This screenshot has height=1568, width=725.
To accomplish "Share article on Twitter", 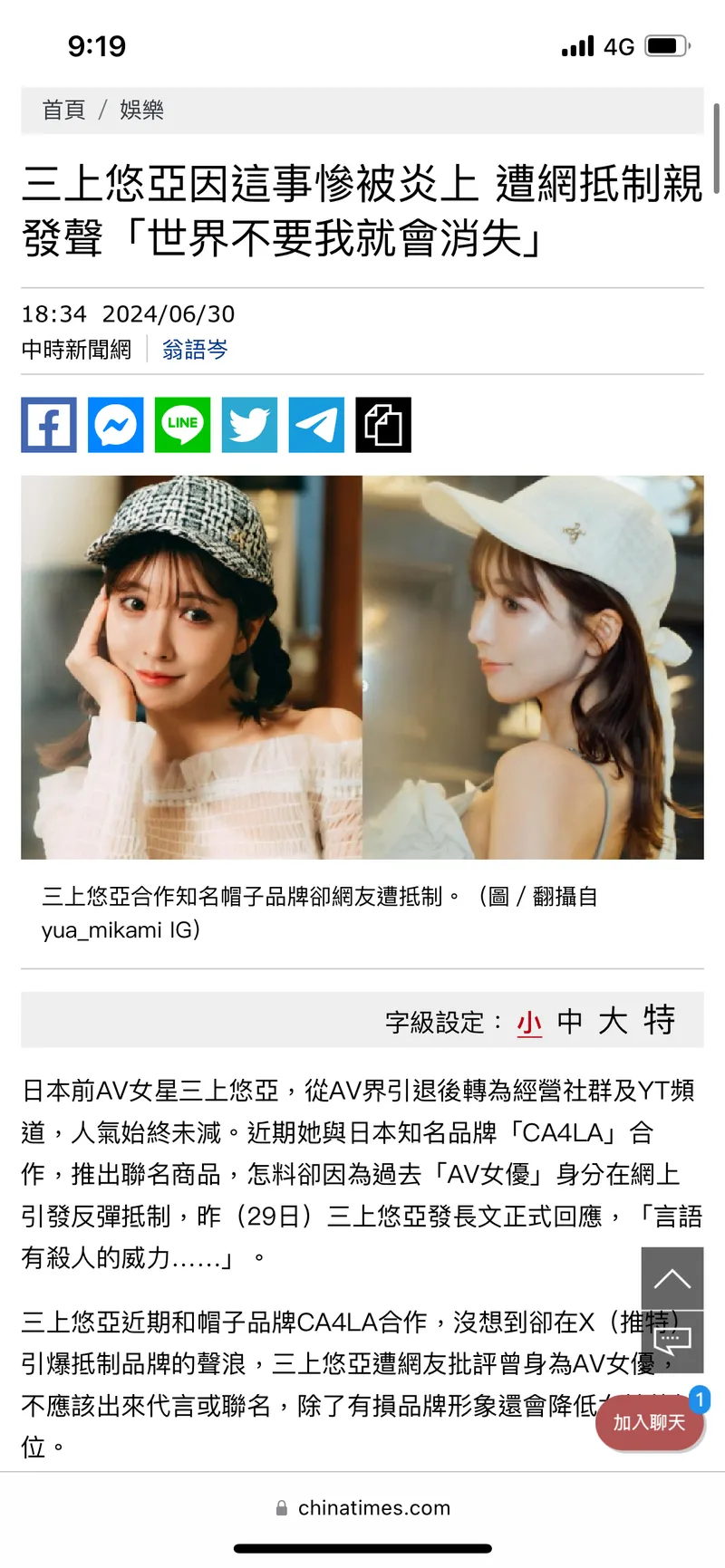I will click(x=249, y=425).
